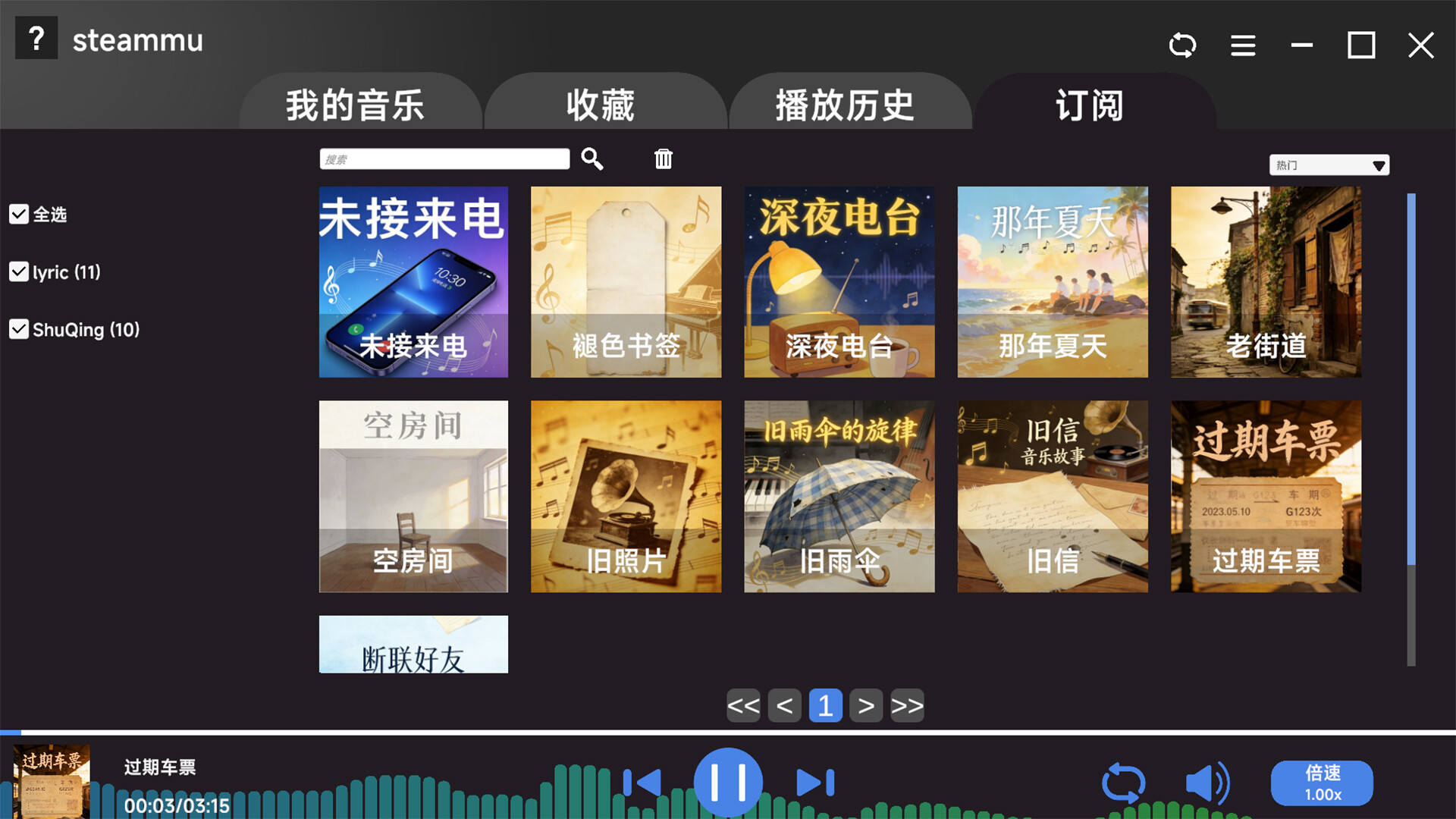
Task: Change the 倍速 1.00x playback speed
Action: tap(1322, 783)
